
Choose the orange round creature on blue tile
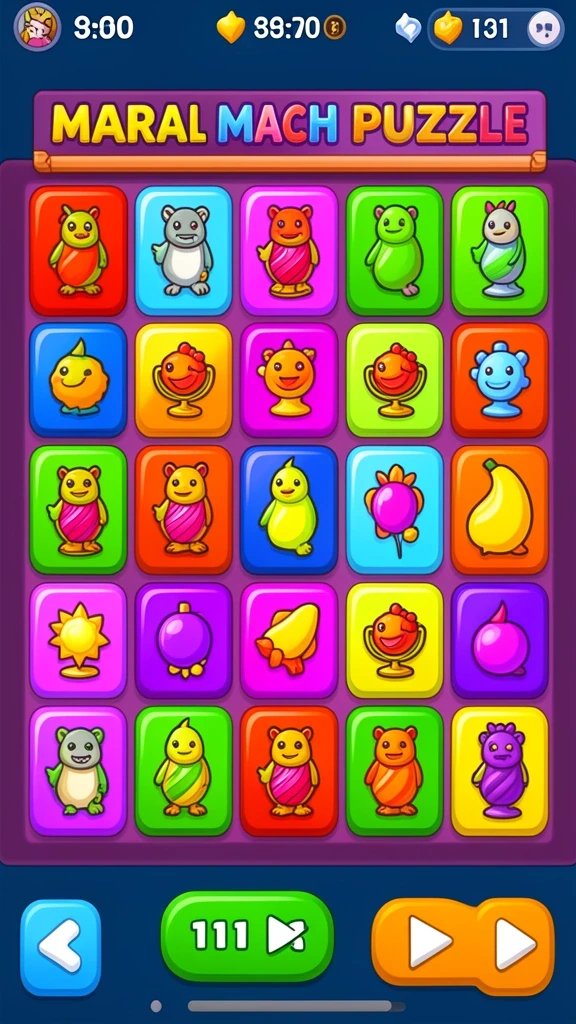pyautogui.click(x=78, y=380)
